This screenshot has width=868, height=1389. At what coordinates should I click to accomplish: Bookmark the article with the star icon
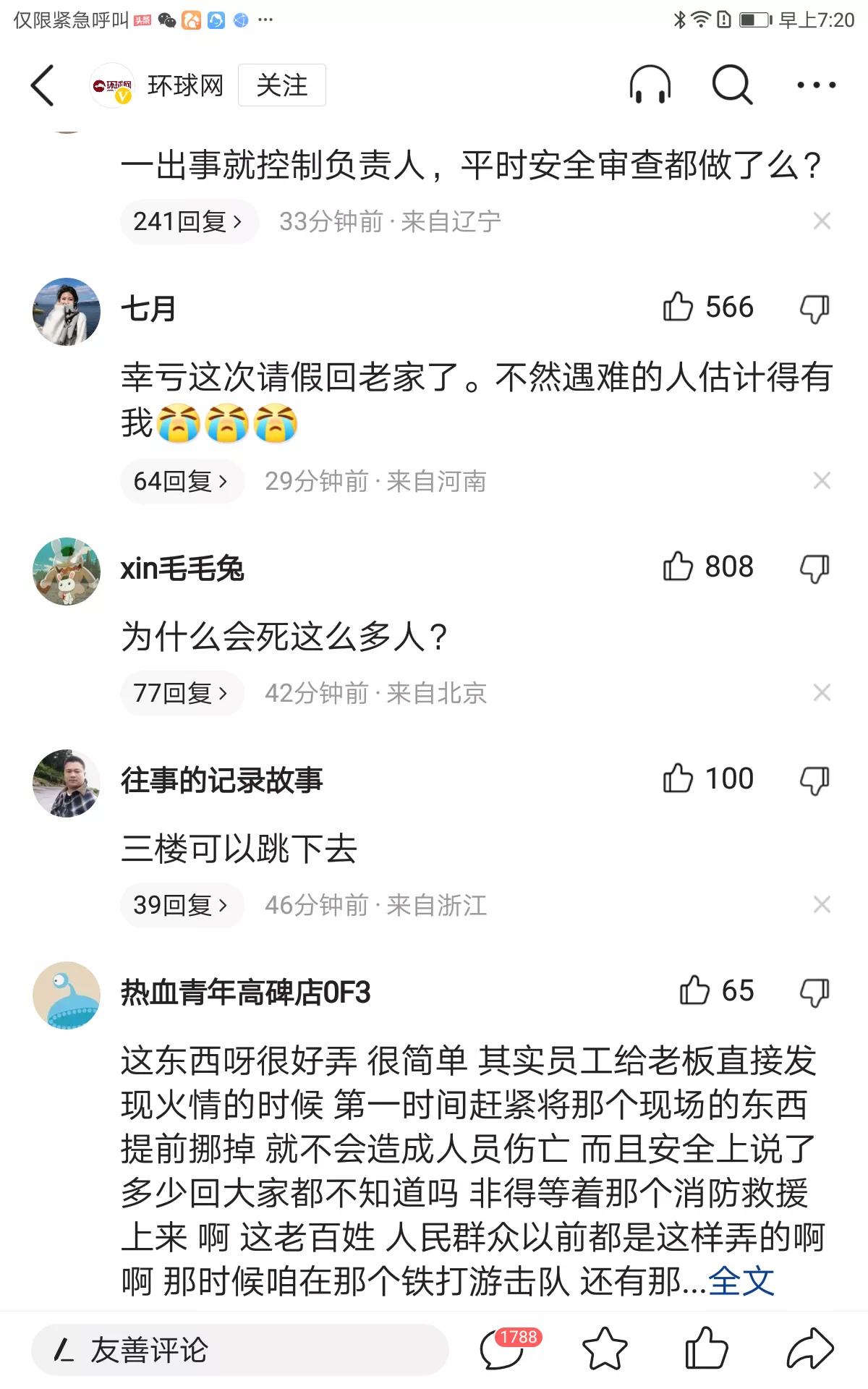[x=605, y=1348]
